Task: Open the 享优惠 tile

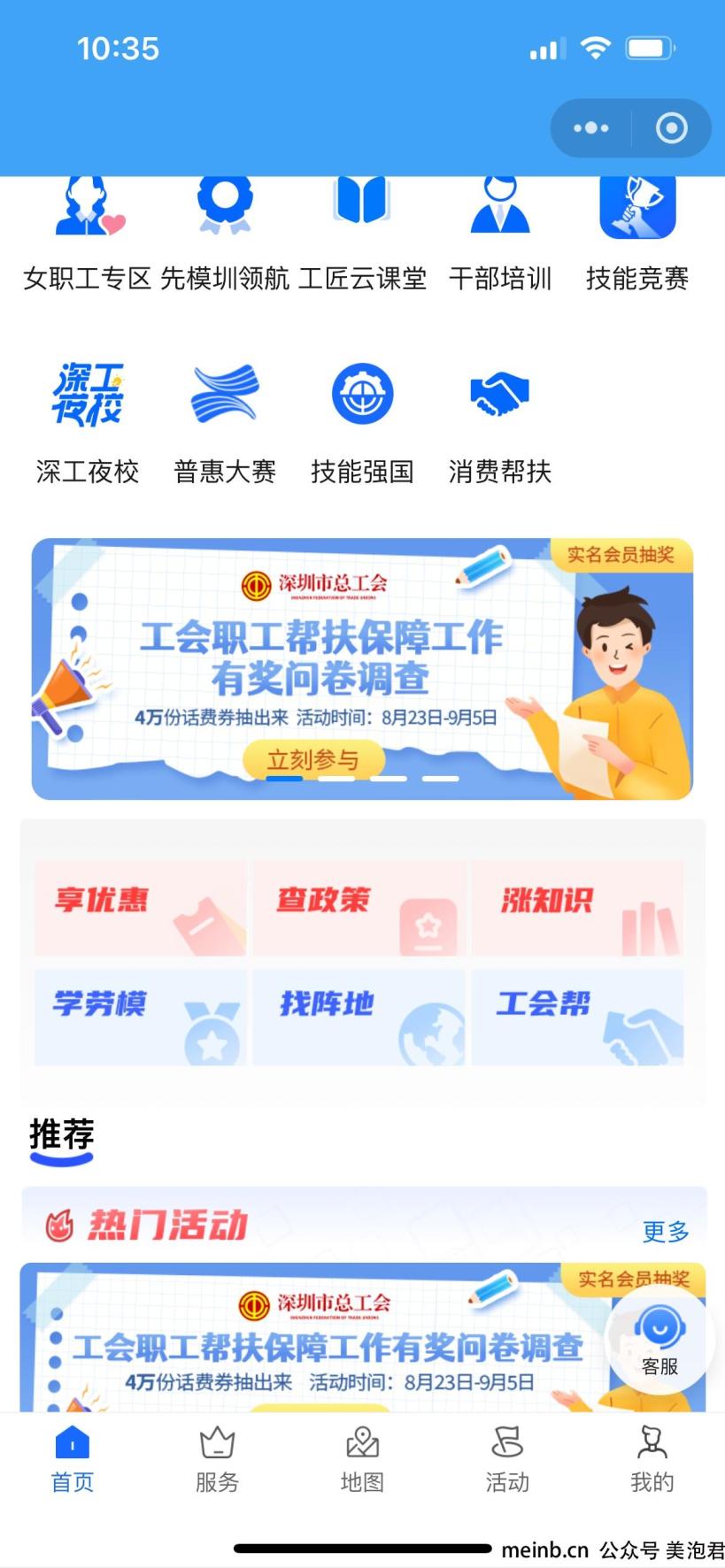Action: pyautogui.click(x=140, y=907)
